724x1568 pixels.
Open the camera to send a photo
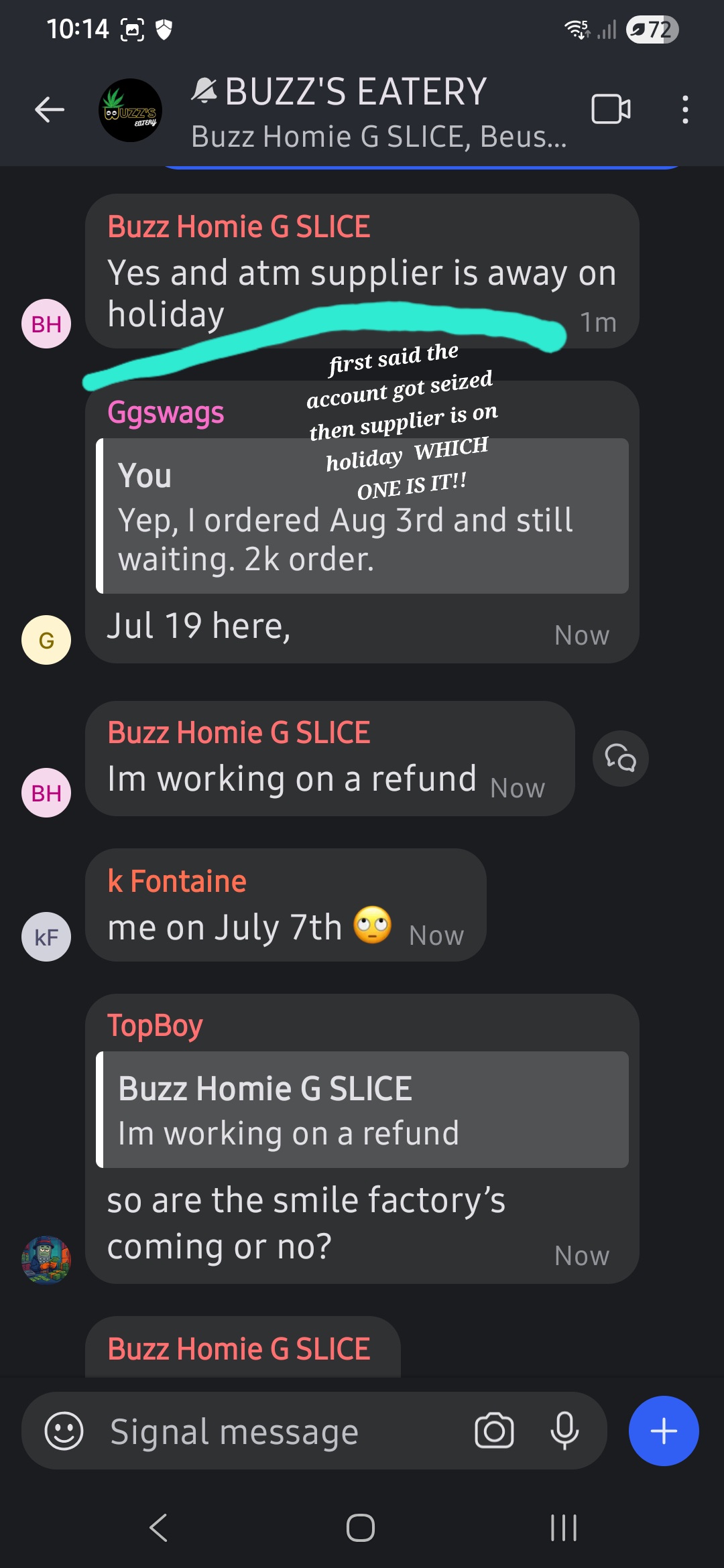pos(494,1431)
